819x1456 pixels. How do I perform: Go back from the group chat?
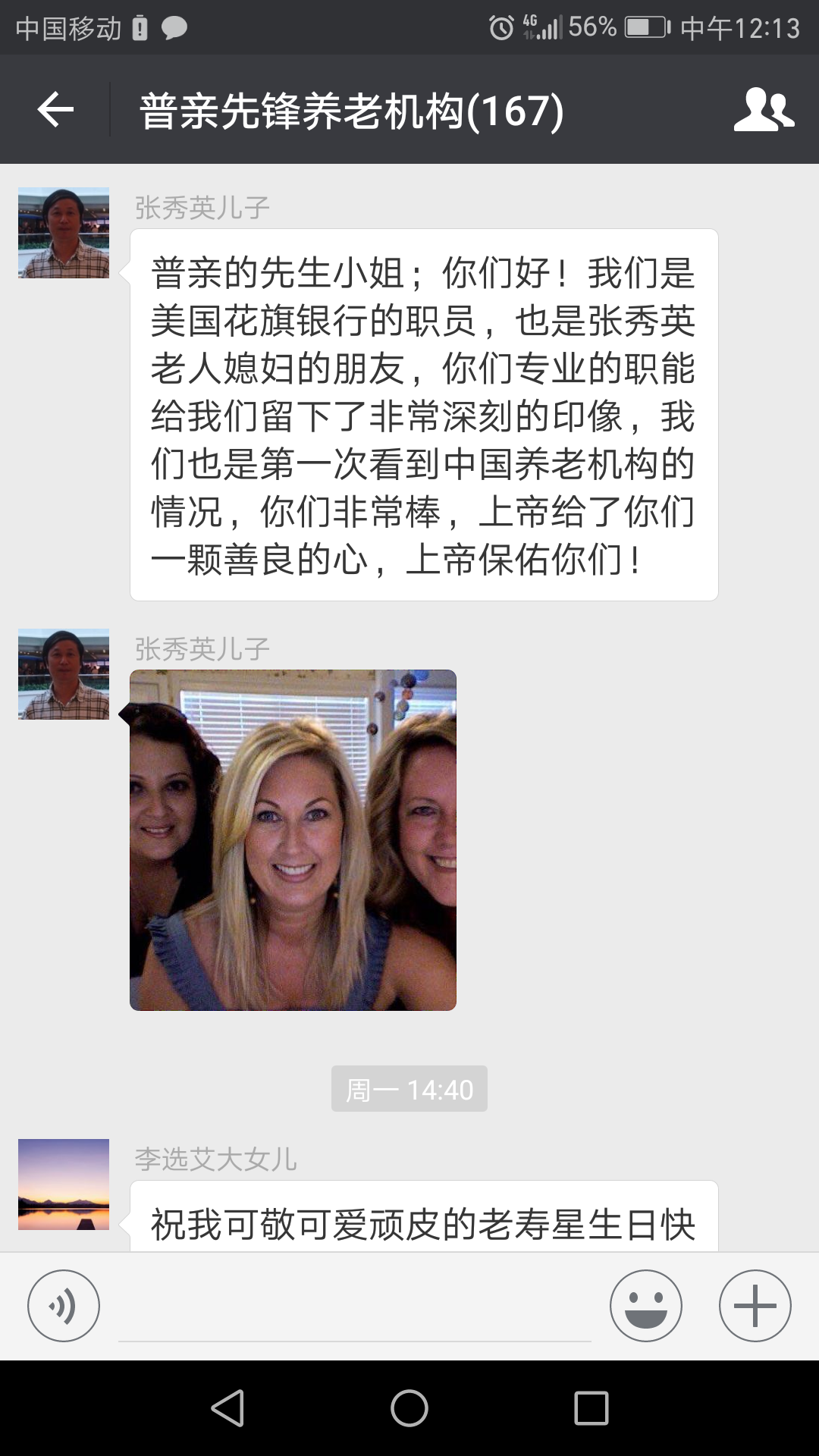[x=55, y=111]
